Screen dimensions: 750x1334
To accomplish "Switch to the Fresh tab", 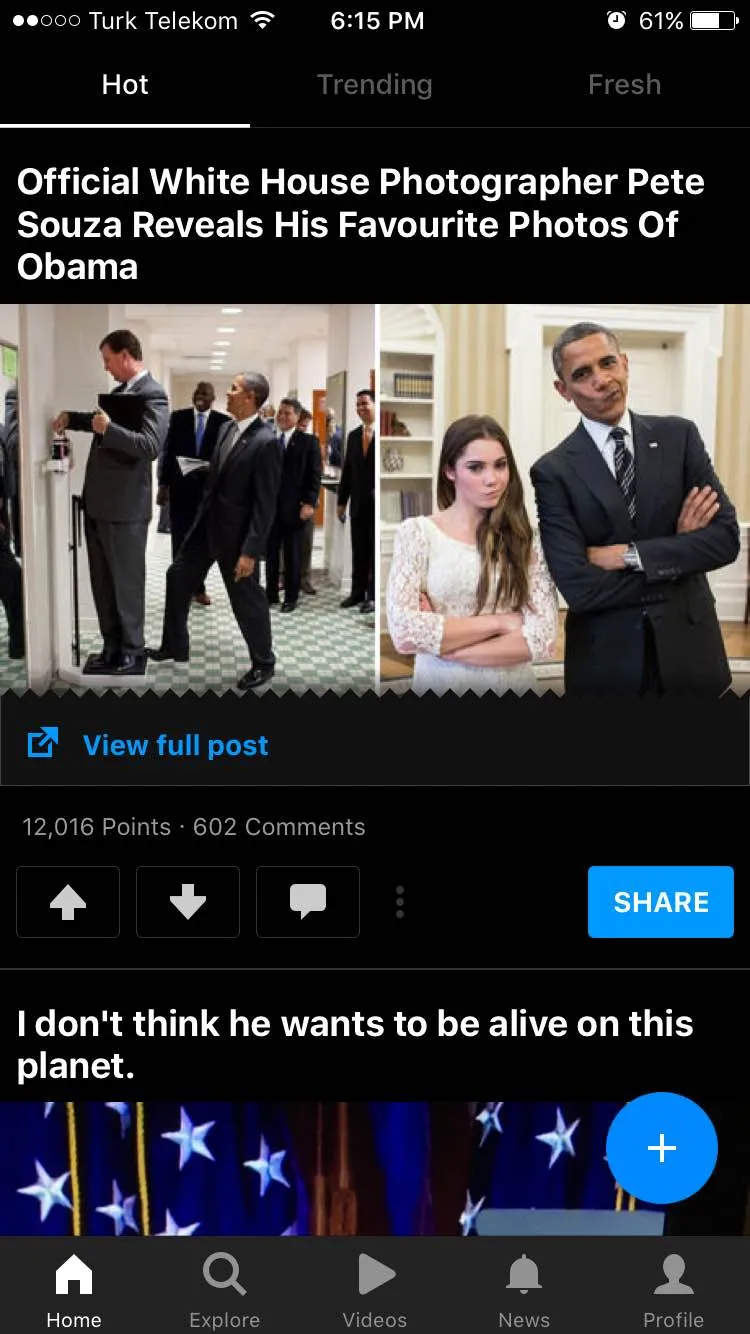I will (624, 85).
